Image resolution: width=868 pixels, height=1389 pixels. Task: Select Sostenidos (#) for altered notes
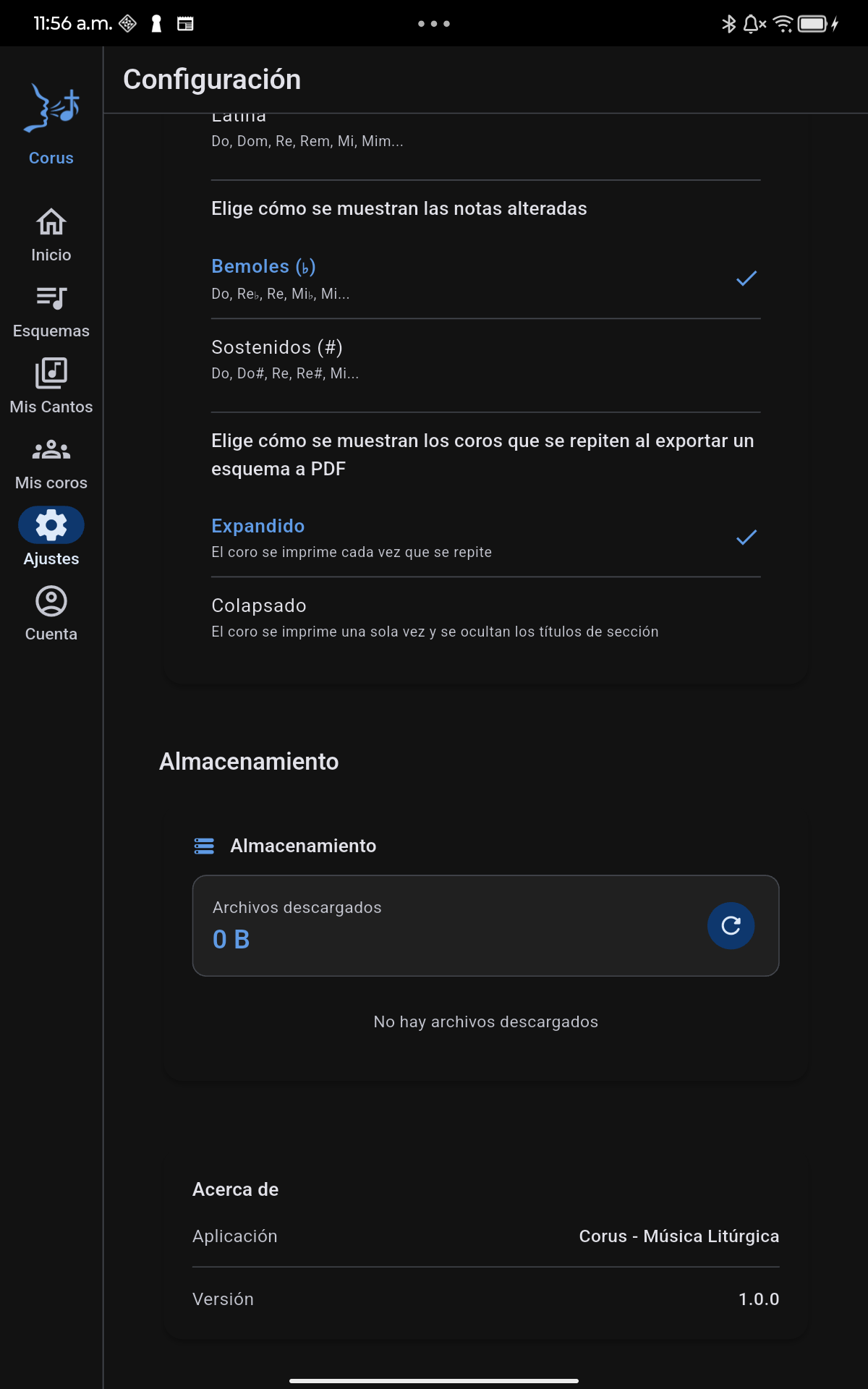click(x=485, y=359)
